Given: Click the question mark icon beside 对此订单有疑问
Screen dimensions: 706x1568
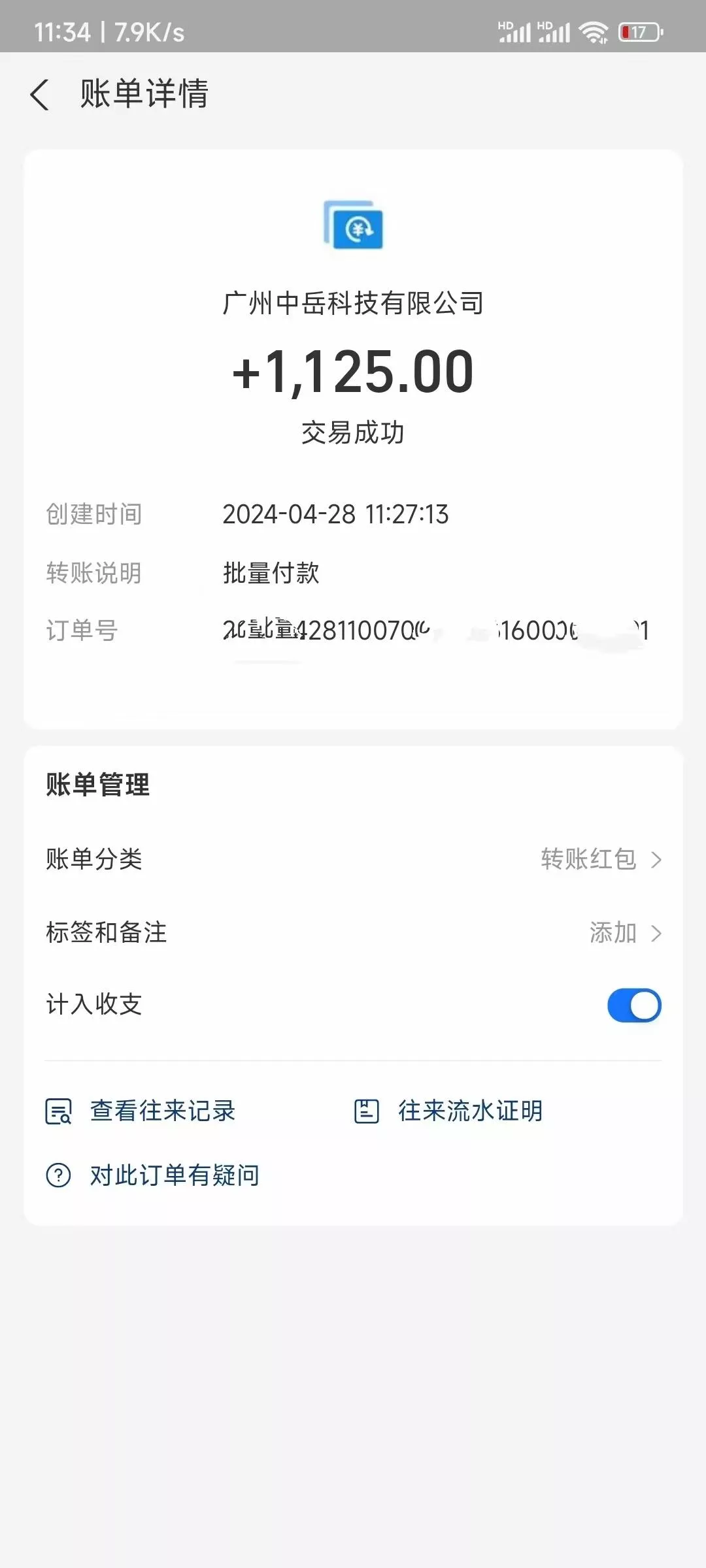Looking at the screenshot, I should click(58, 1175).
